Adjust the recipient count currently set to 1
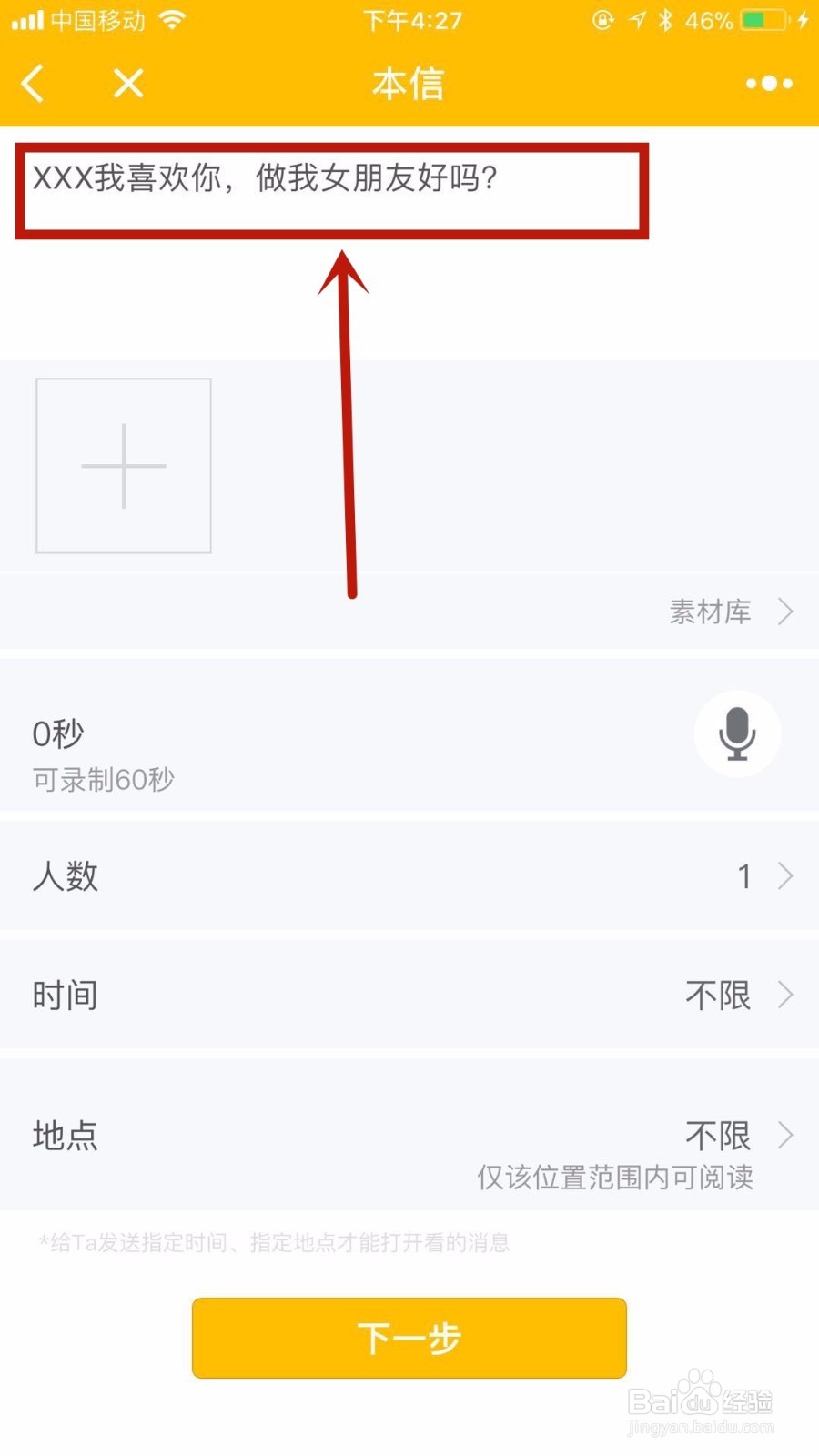This screenshot has height=1456, width=819. 744,876
